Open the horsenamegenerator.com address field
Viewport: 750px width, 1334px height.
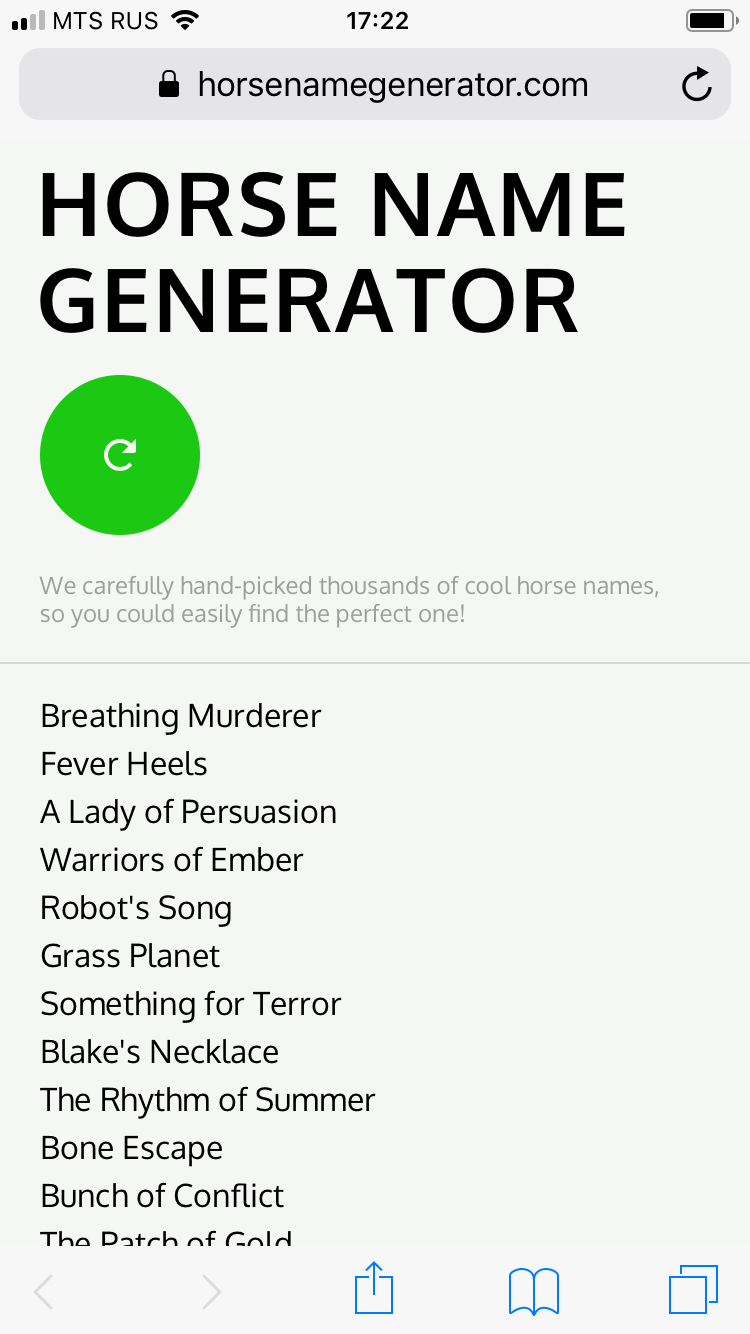tap(375, 85)
